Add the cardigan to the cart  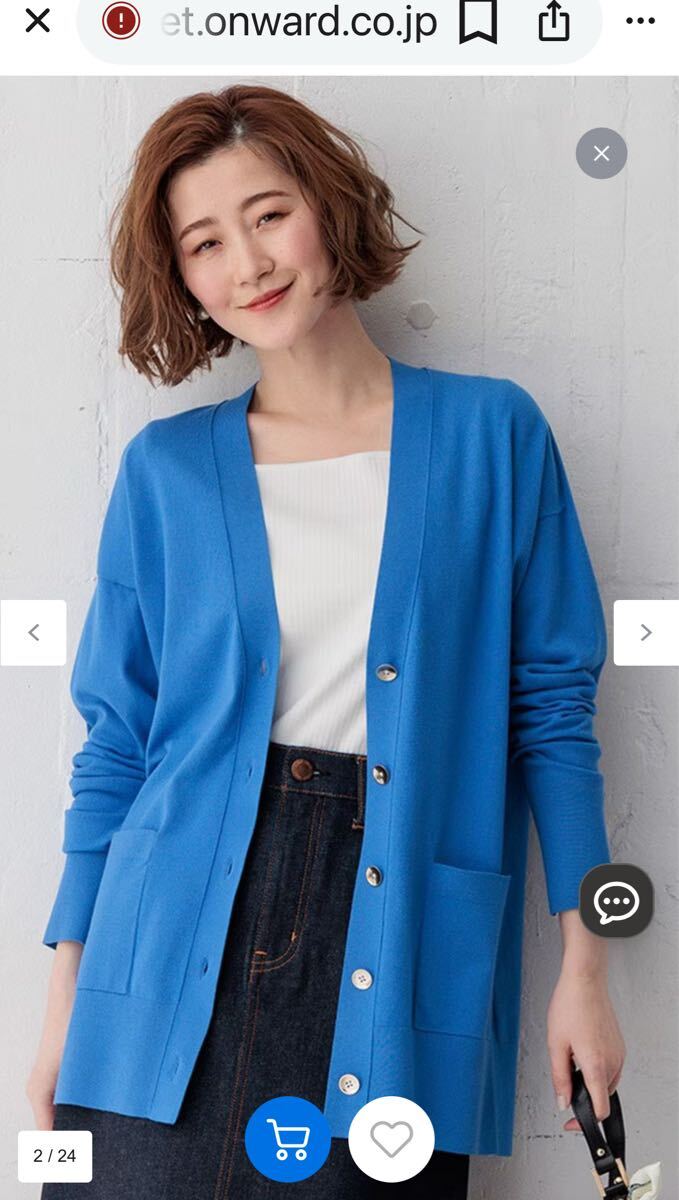[x=288, y=1139]
